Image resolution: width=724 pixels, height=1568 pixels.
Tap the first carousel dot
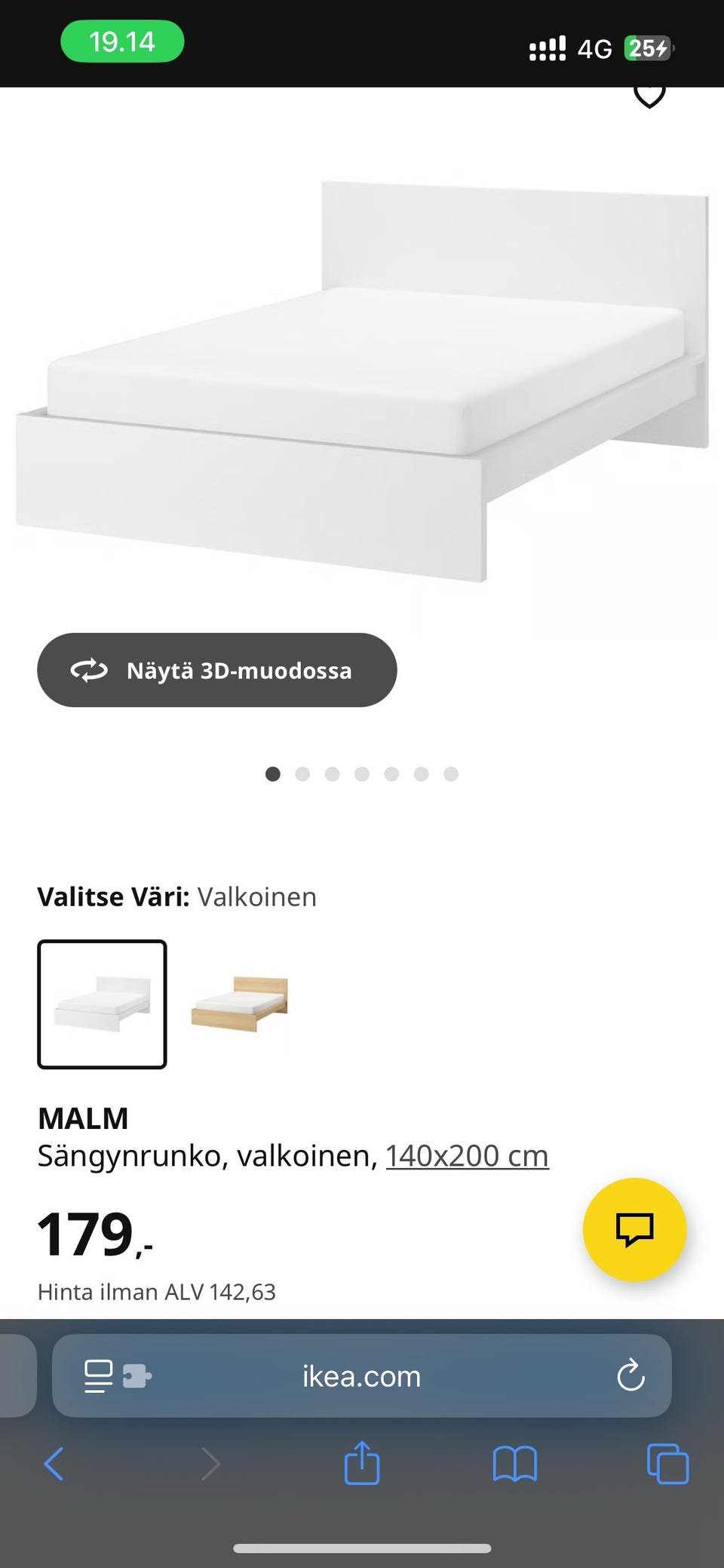(x=273, y=774)
